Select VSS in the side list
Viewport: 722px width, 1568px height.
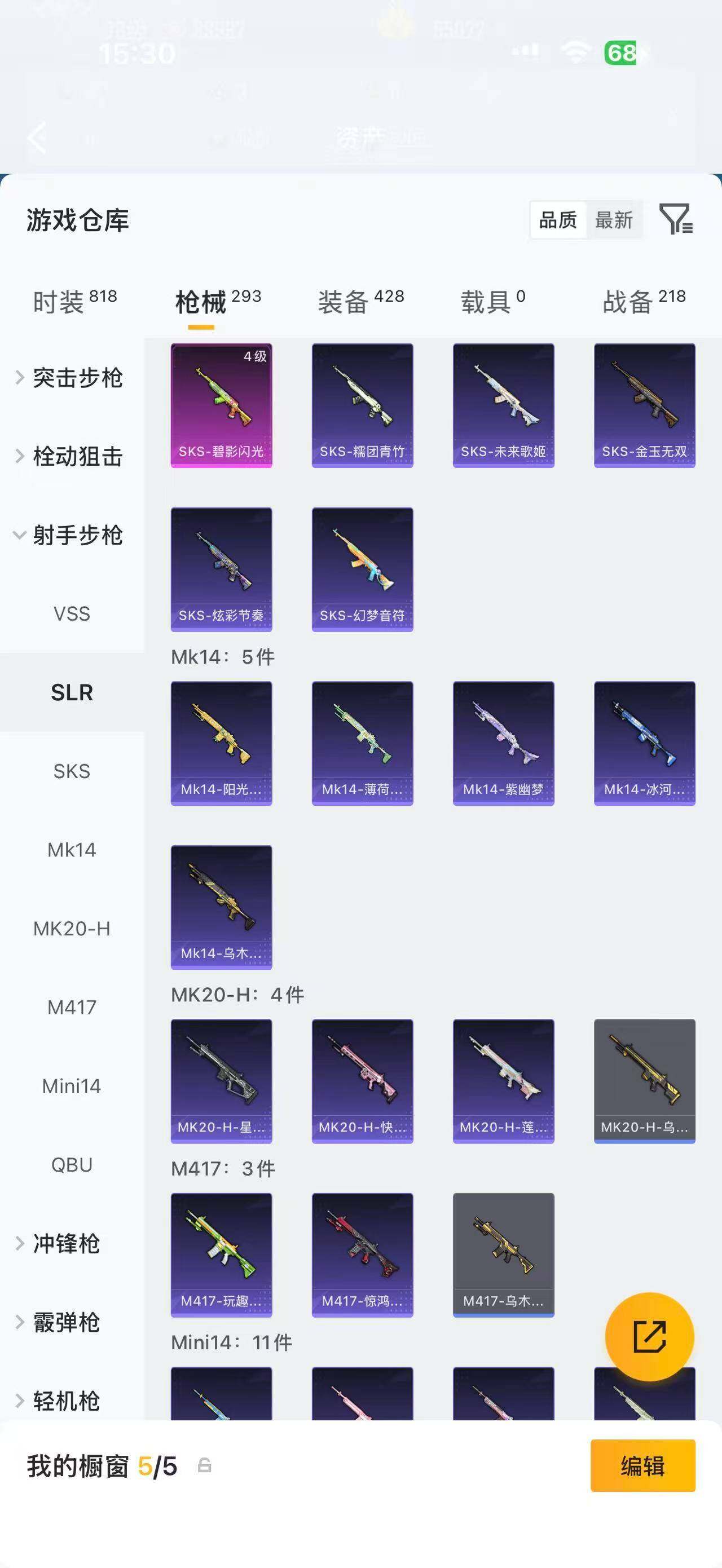(72, 613)
